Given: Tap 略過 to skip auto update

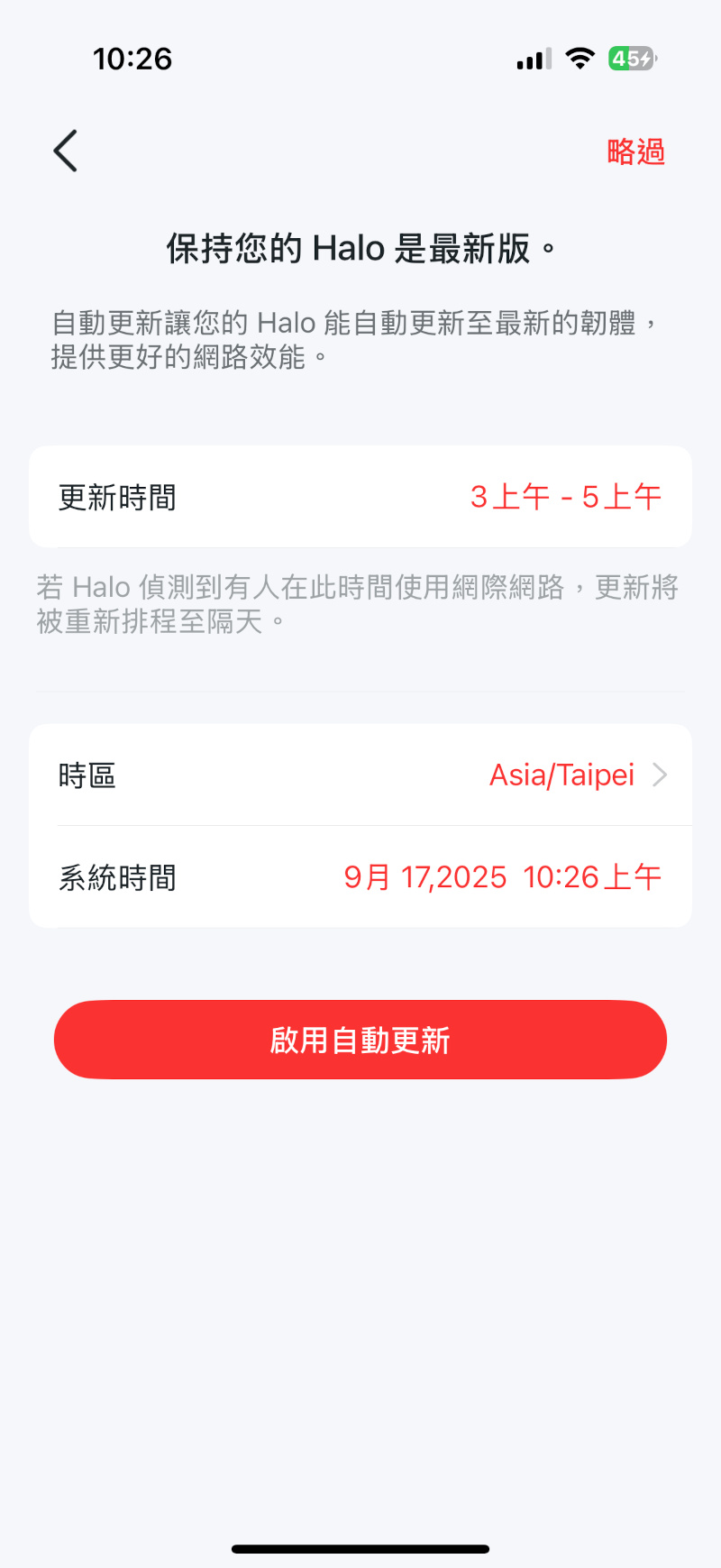Looking at the screenshot, I should tap(635, 151).
